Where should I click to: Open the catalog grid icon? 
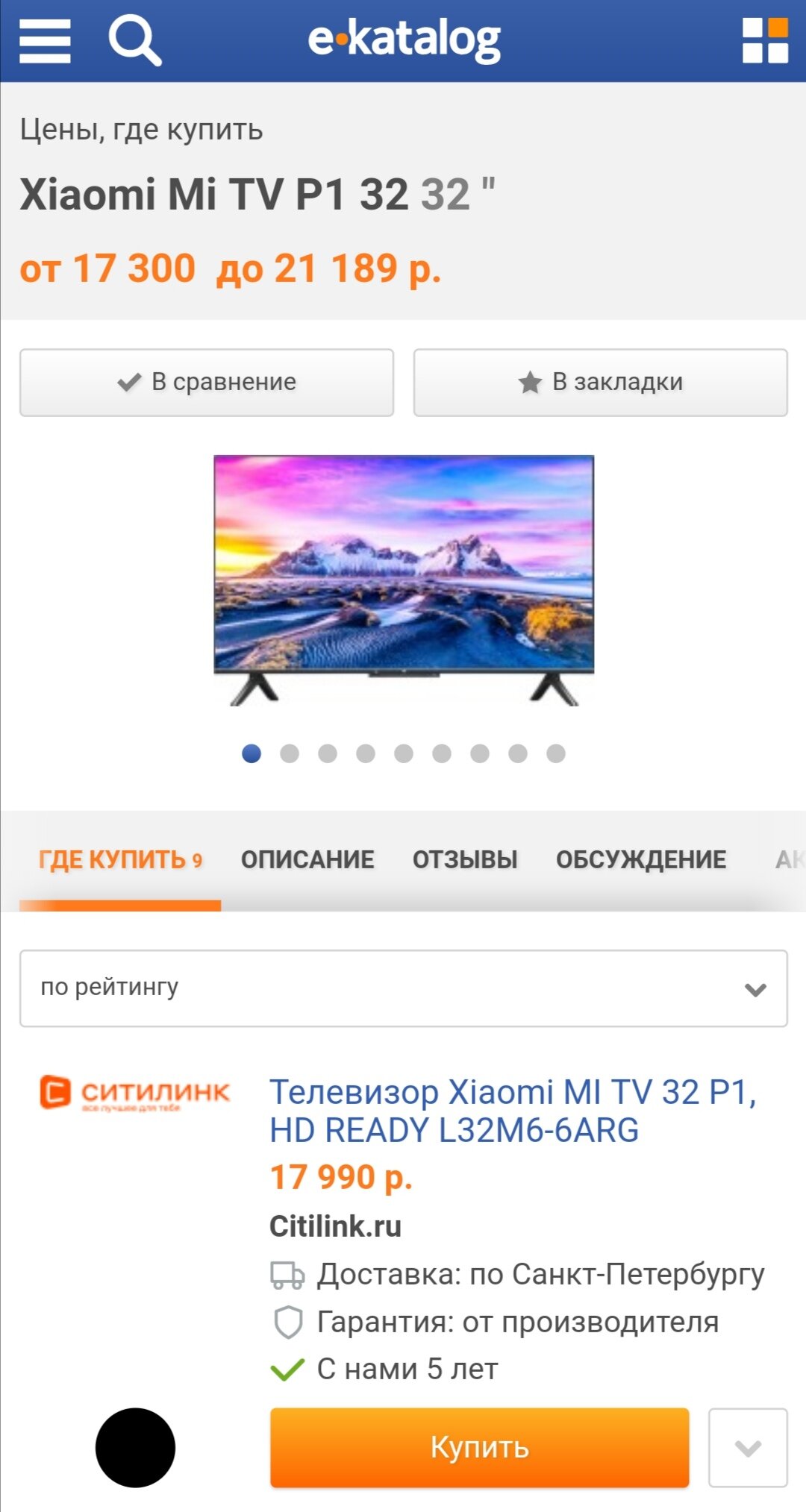click(765, 40)
